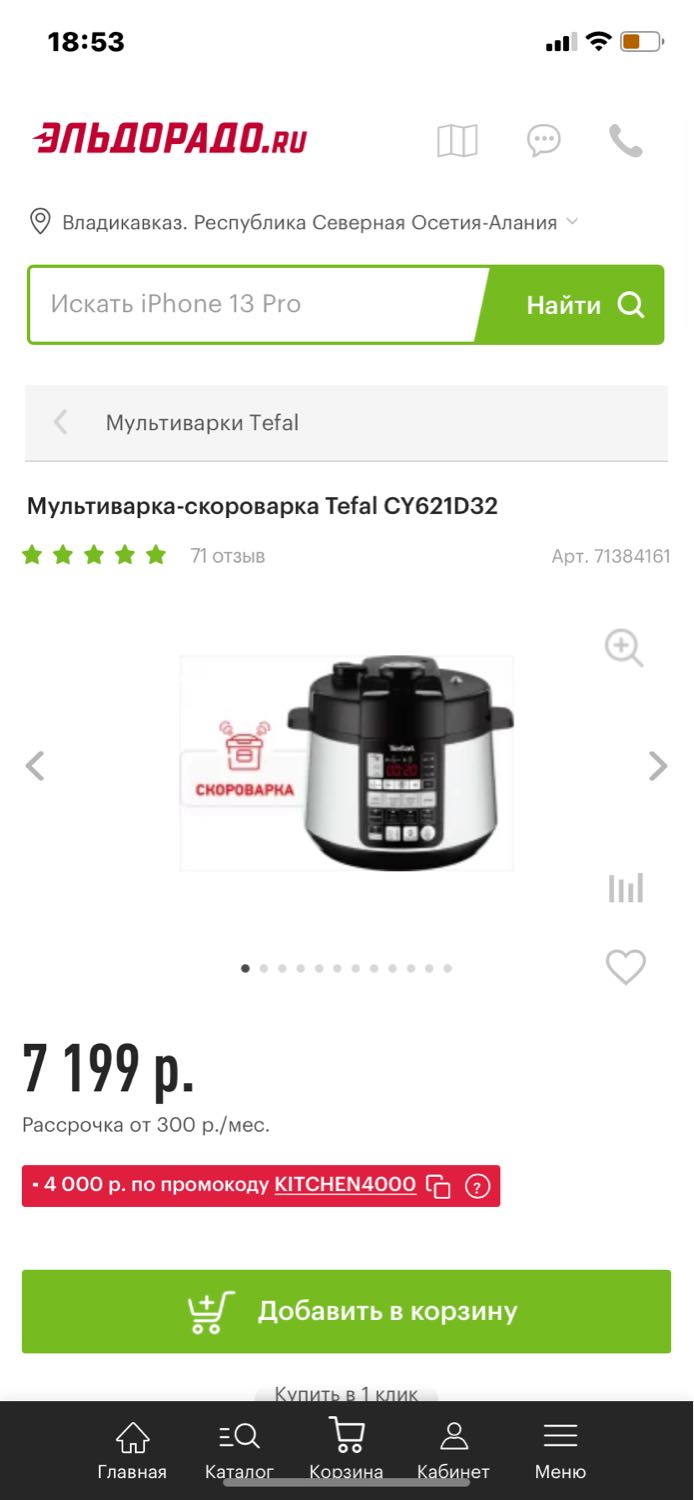The image size is (694, 1500).
Task: Change the Владикавказ city location
Action: pyautogui.click(x=304, y=222)
